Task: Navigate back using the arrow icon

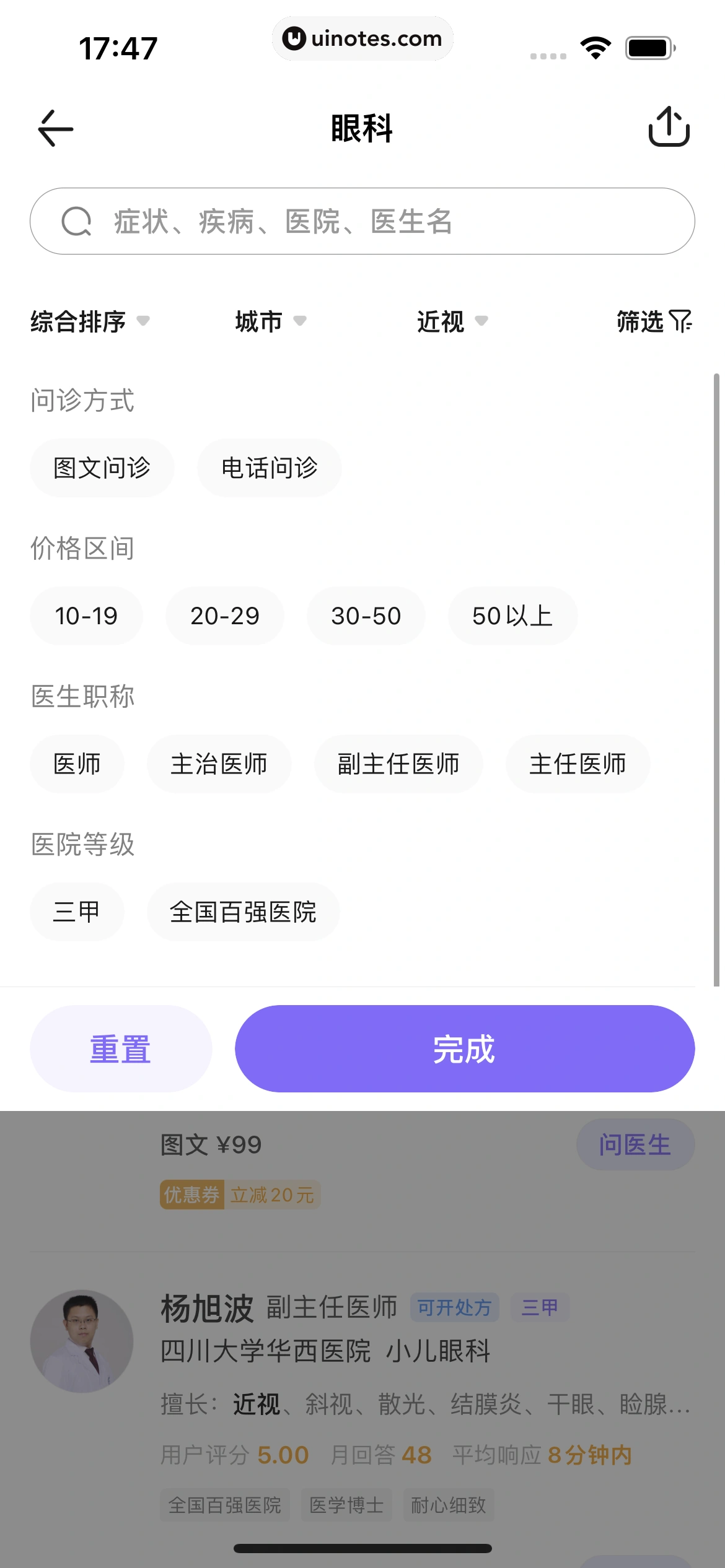Action: 55,128
